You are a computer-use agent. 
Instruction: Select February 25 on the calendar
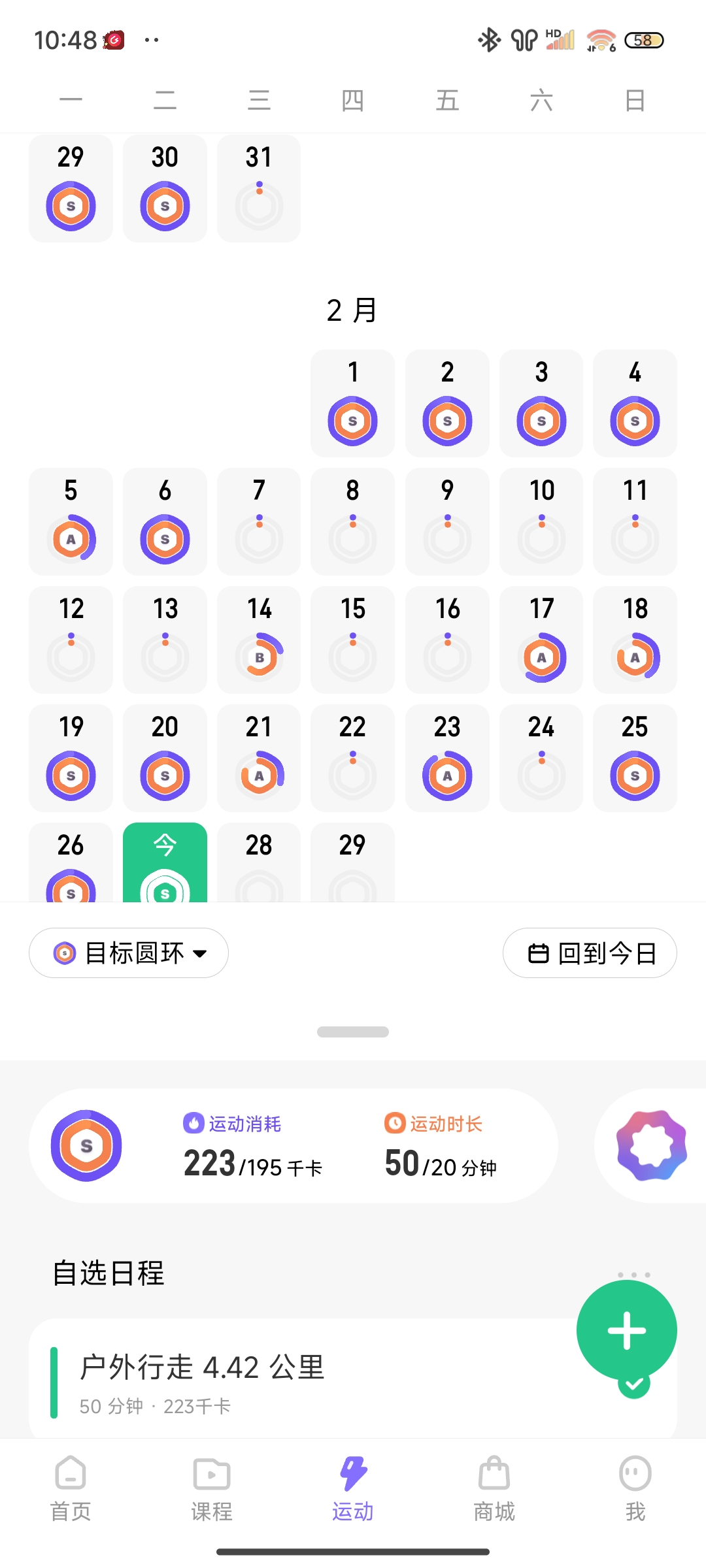click(x=635, y=758)
